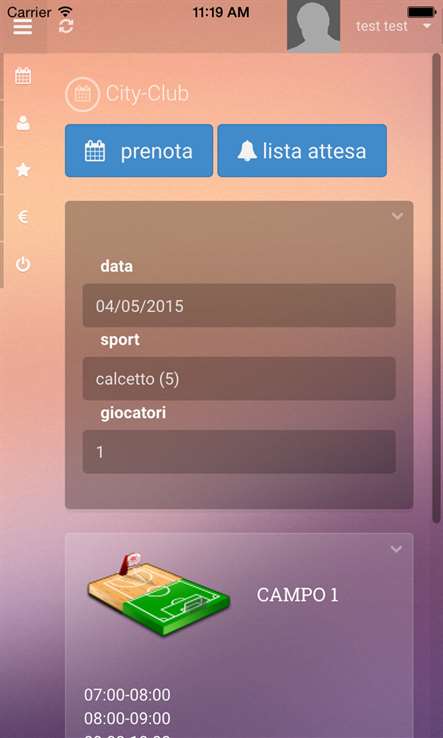Image resolution: width=443 pixels, height=738 pixels.
Task: Collapse the booking filter panel
Action: point(397,216)
